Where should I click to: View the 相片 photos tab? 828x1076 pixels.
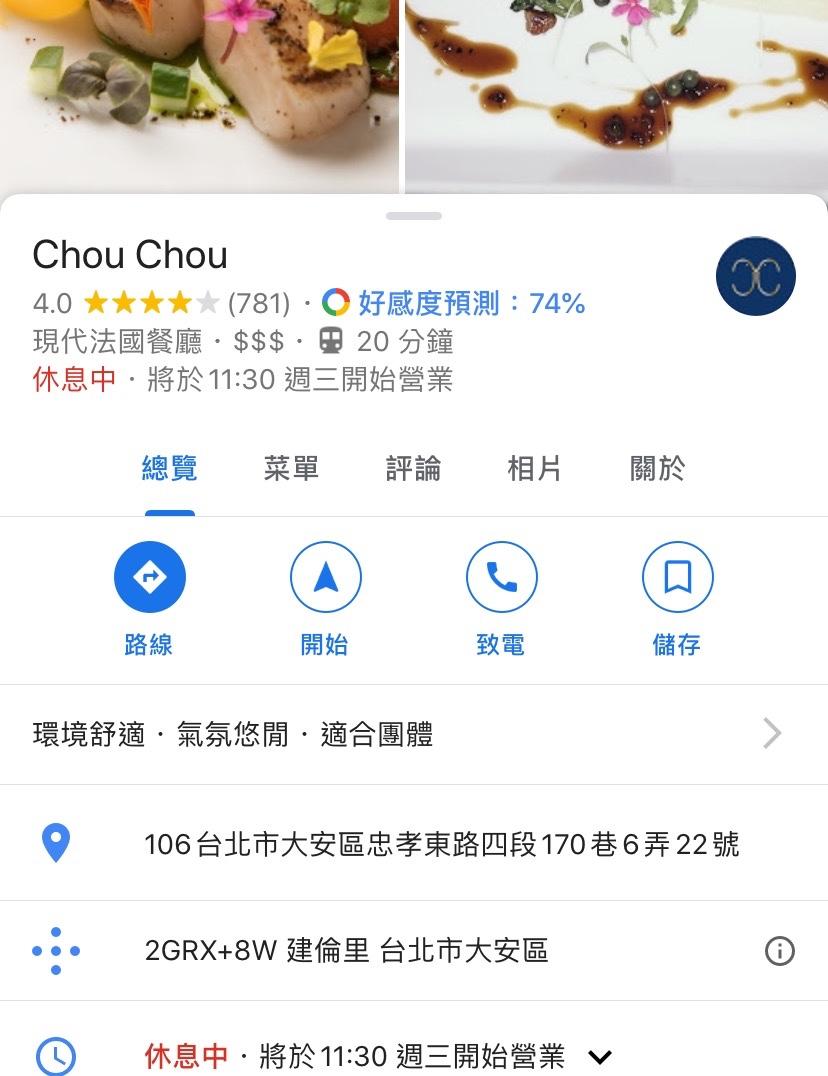click(534, 468)
